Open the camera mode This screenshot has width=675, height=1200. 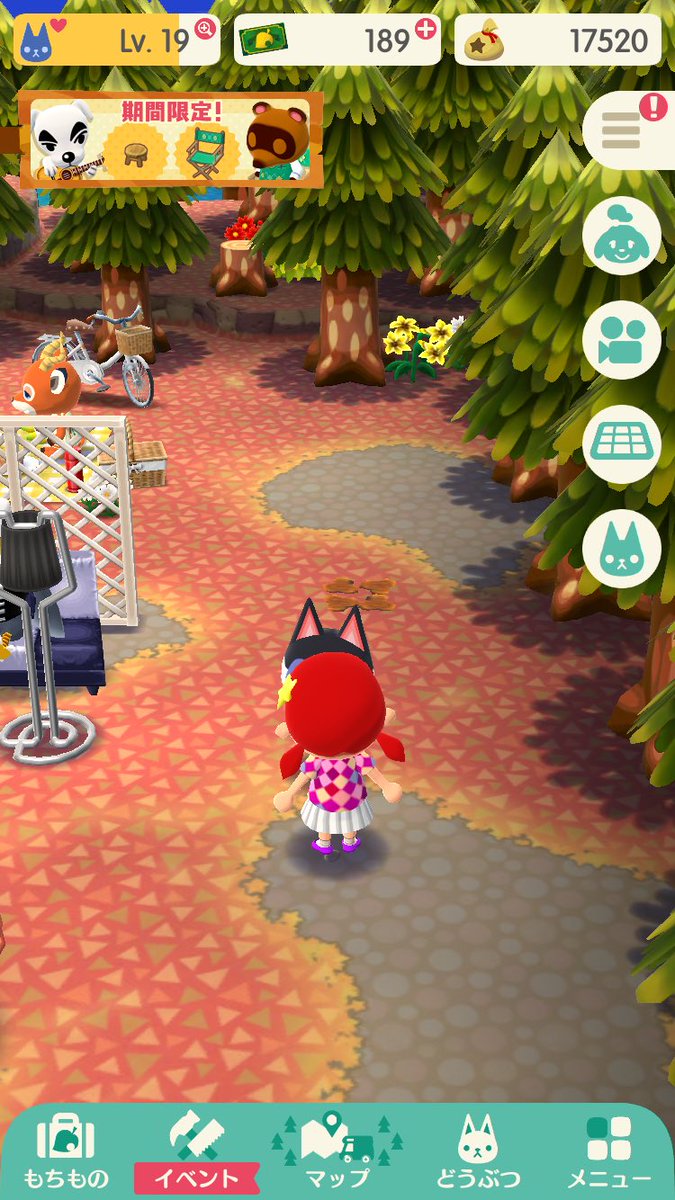coord(622,340)
